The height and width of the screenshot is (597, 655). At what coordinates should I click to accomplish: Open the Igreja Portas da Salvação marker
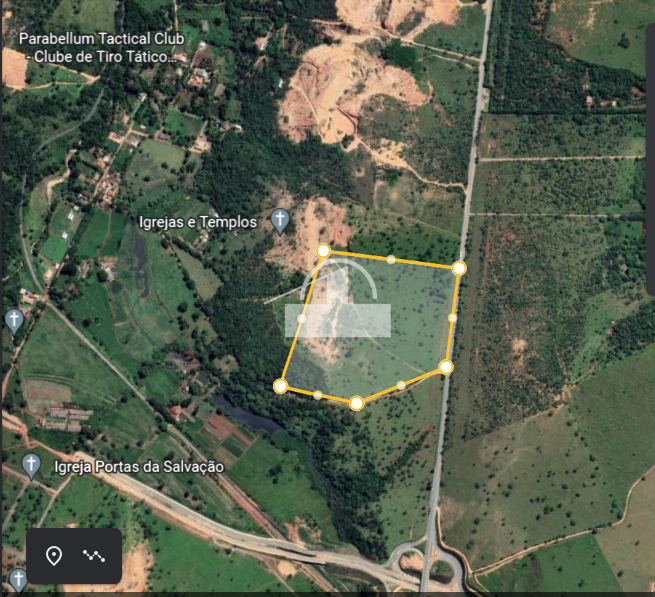point(31,465)
